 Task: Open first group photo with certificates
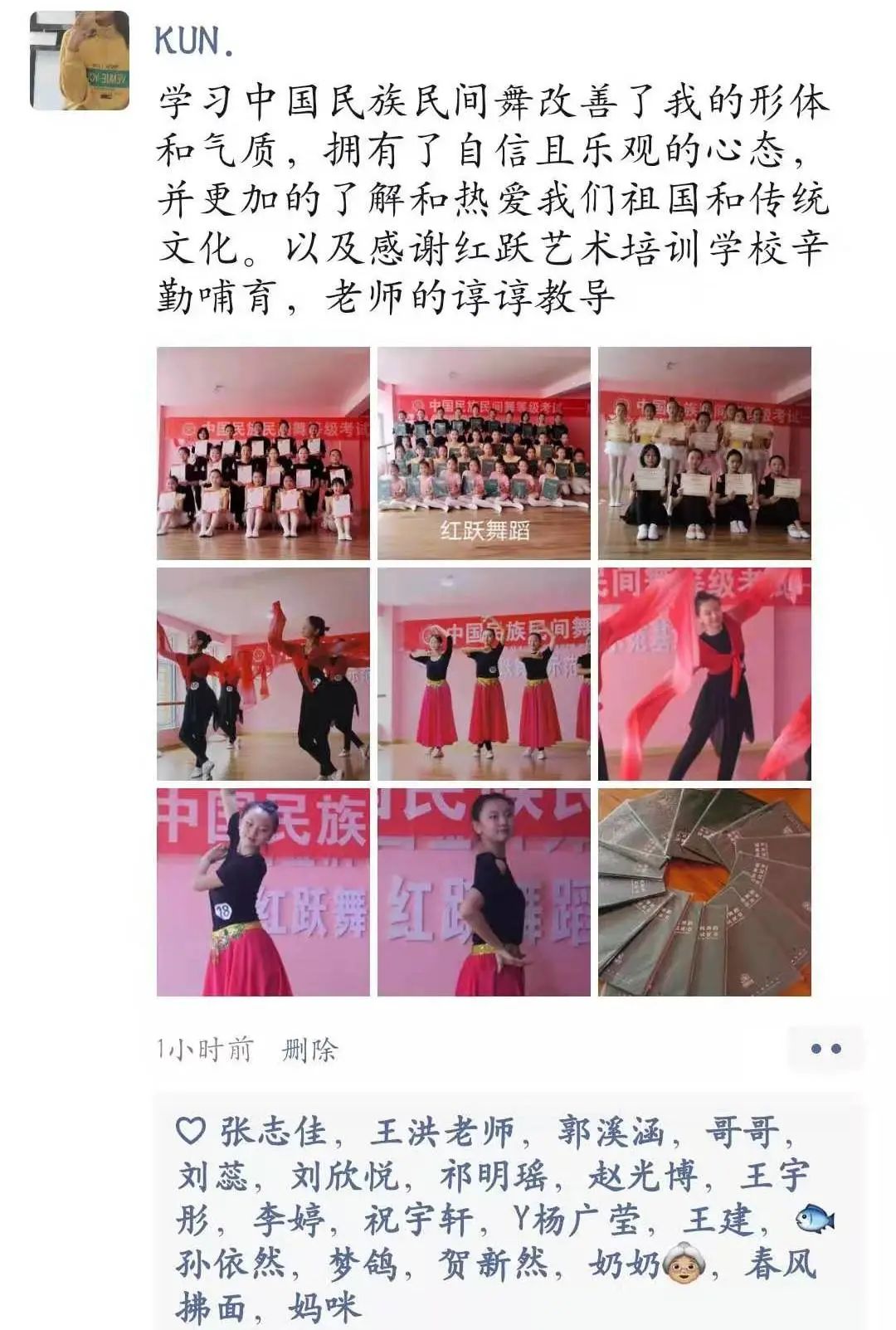tap(263, 453)
